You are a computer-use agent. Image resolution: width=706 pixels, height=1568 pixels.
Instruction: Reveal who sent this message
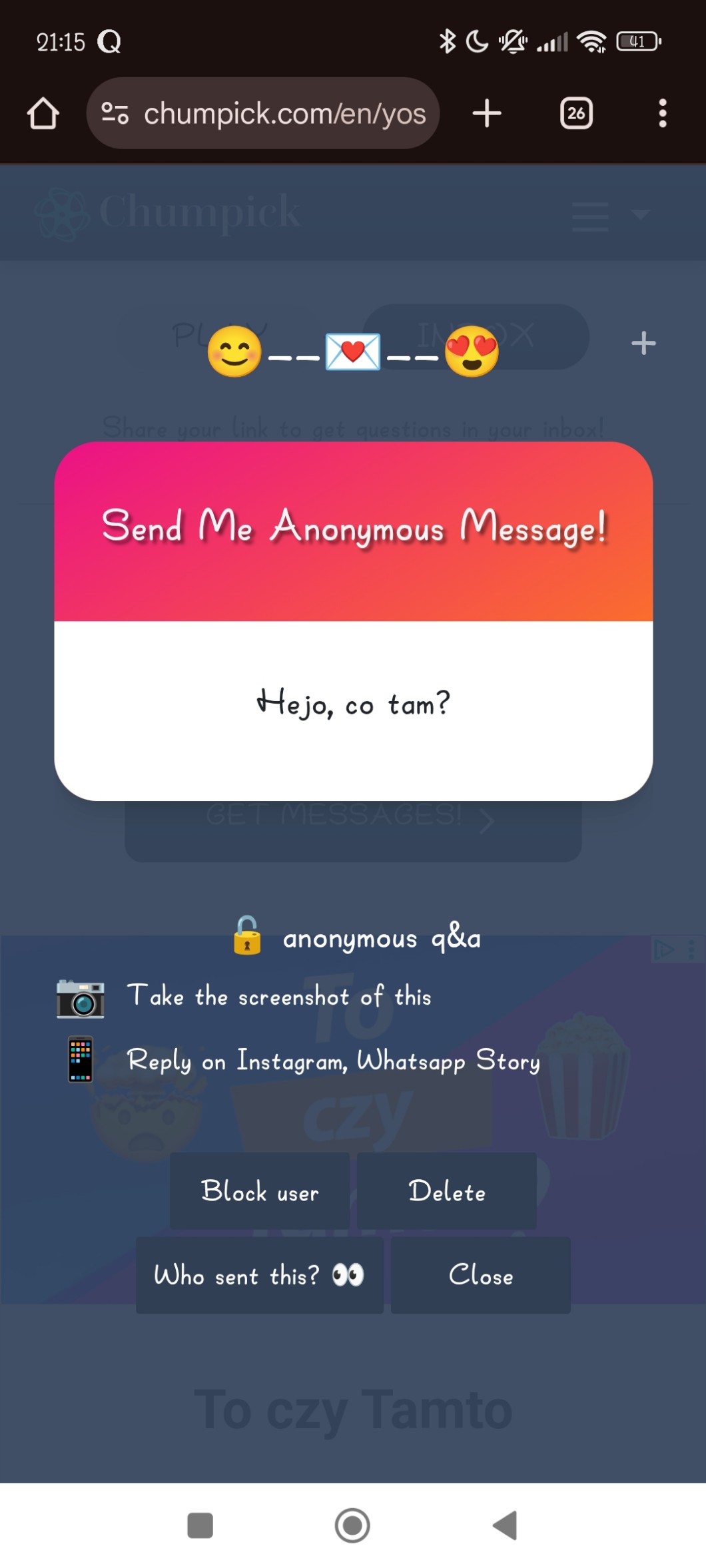pyautogui.click(x=260, y=1275)
